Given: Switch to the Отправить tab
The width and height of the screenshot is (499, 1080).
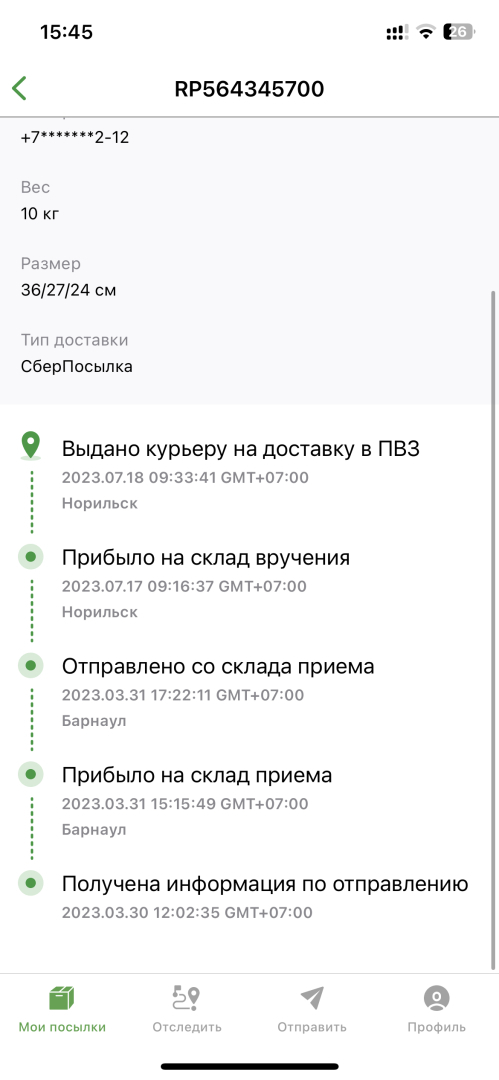Looking at the screenshot, I should pos(312,1009).
